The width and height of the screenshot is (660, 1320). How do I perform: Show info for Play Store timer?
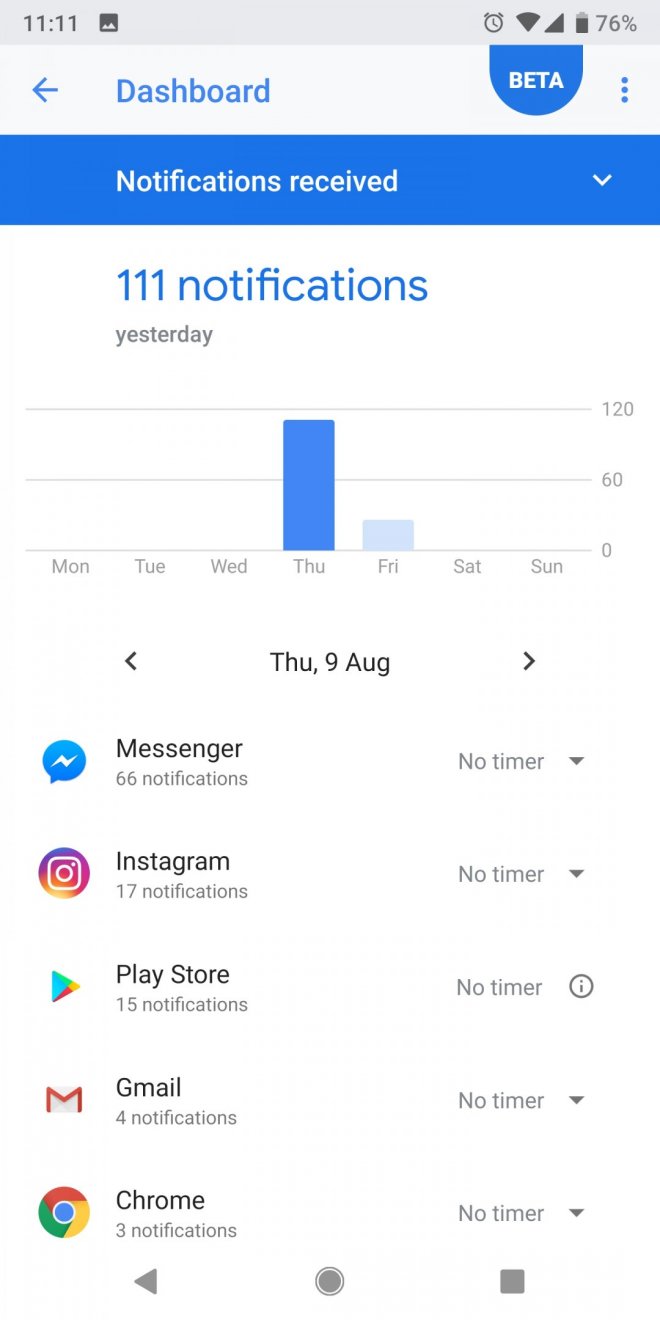point(581,987)
